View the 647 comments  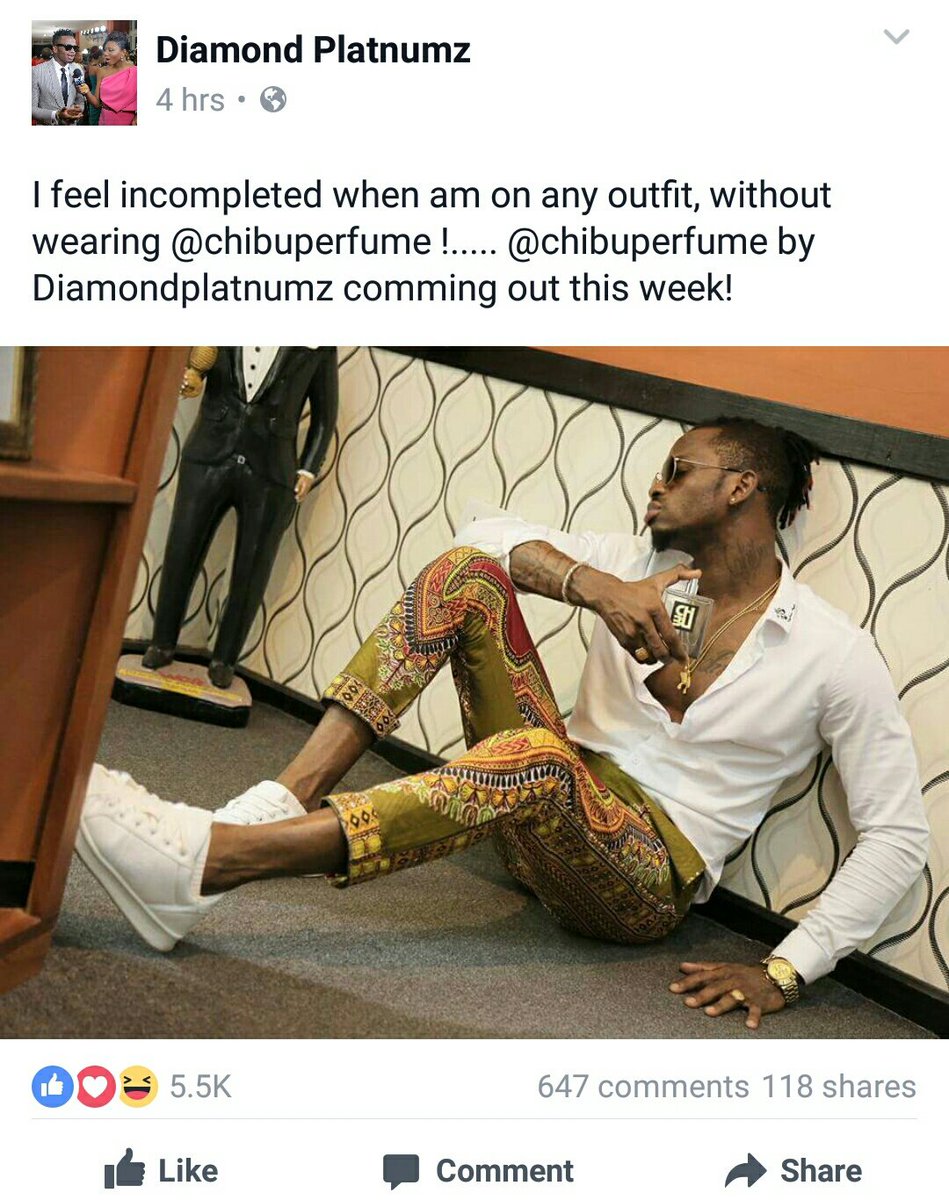(642, 1087)
